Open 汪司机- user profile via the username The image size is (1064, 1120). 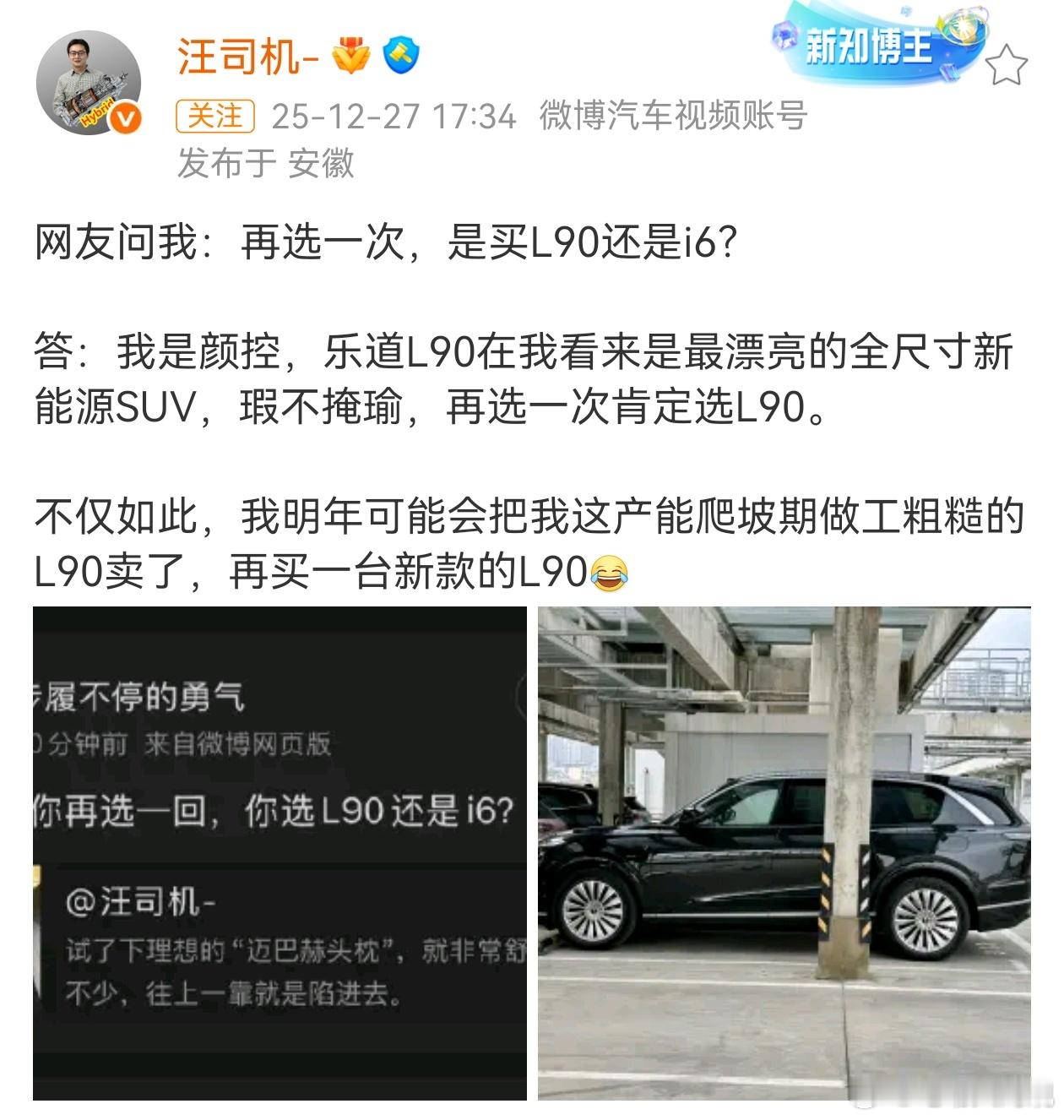pyautogui.click(x=231, y=56)
